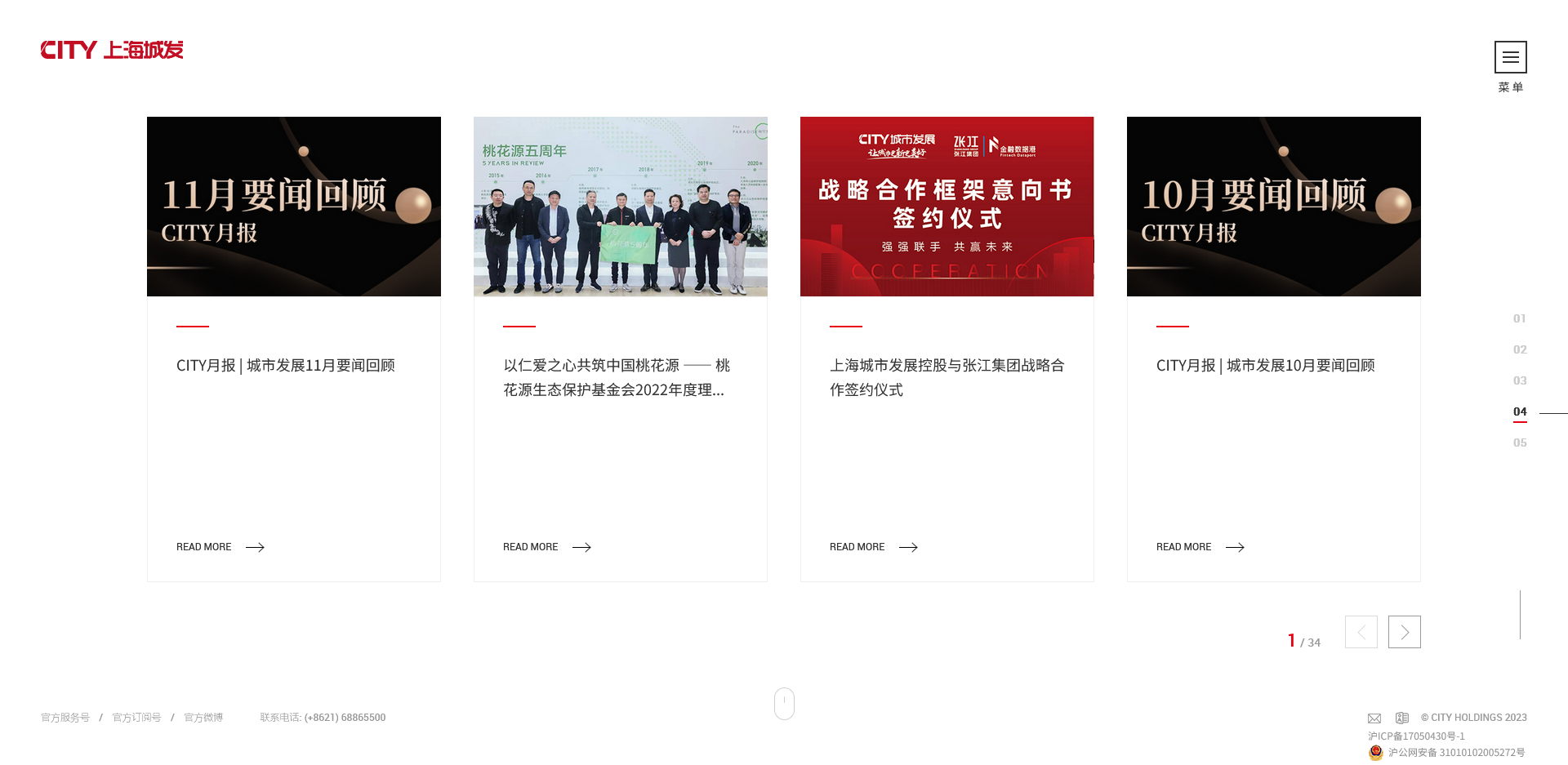Read more about 桃花源生态保护基金会 article
1568x765 pixels.
tap(546, 547)
